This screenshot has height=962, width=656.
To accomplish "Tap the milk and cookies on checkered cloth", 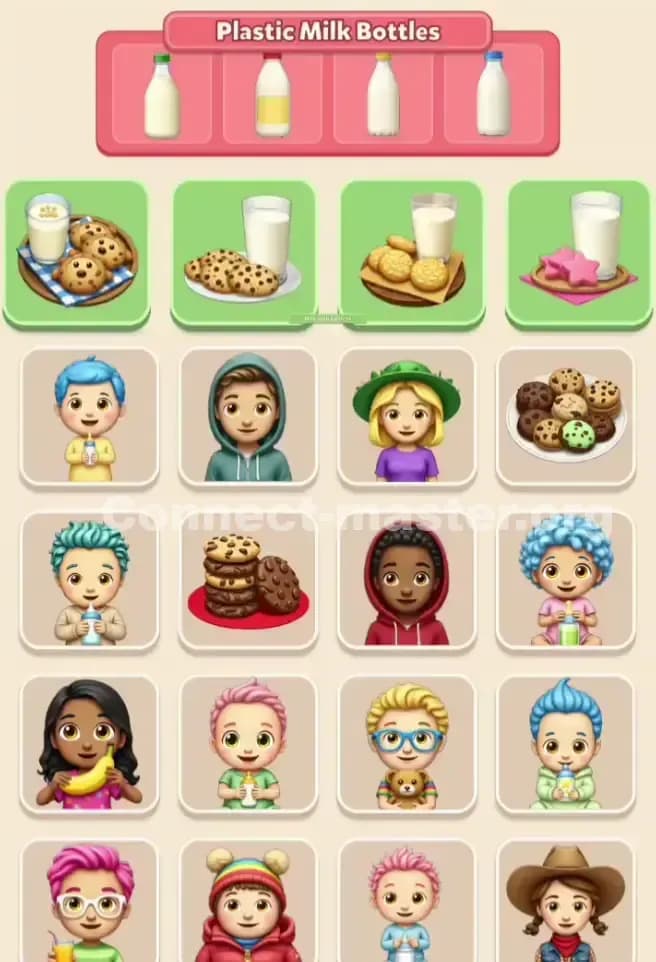I will 76,252.
